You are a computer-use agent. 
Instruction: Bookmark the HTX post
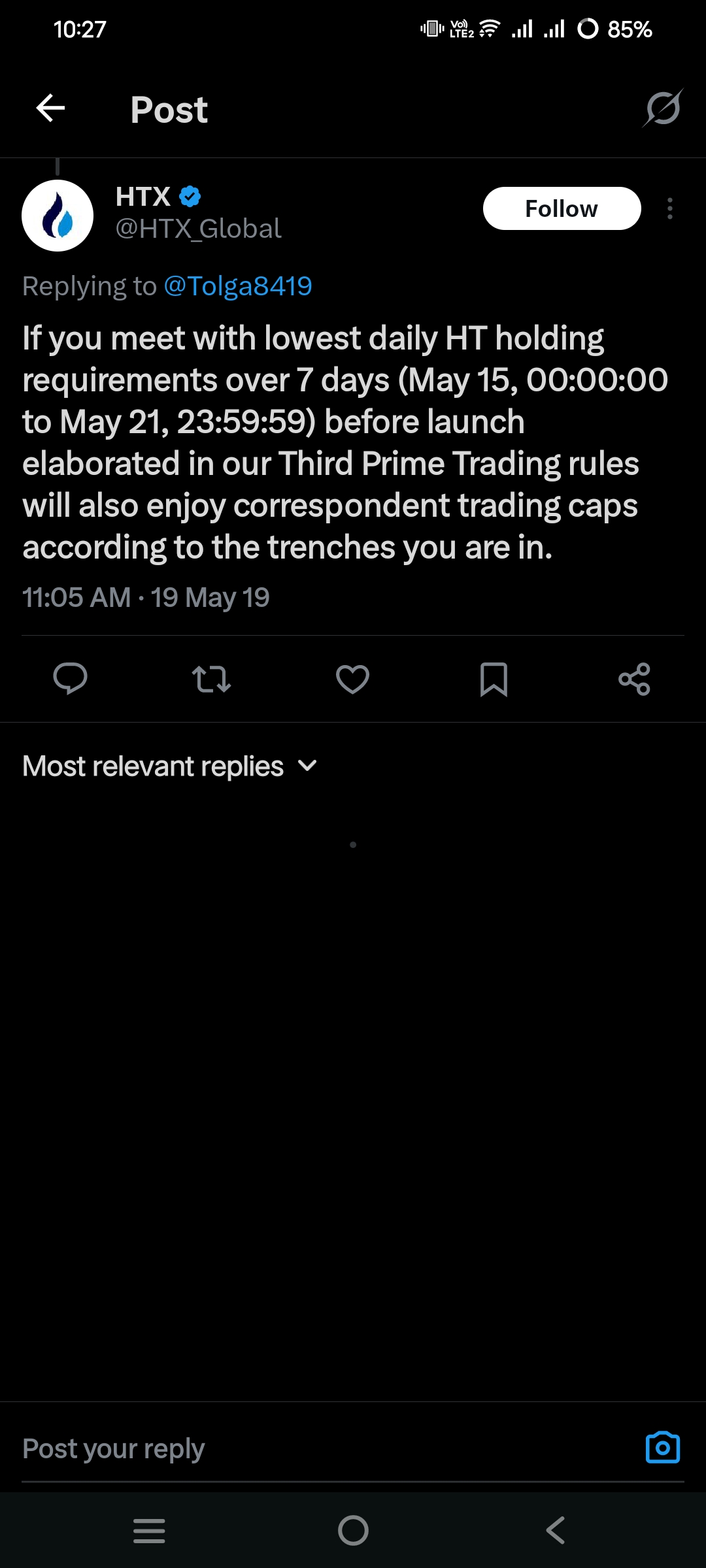pyautogui.click(x=494, y=679)
